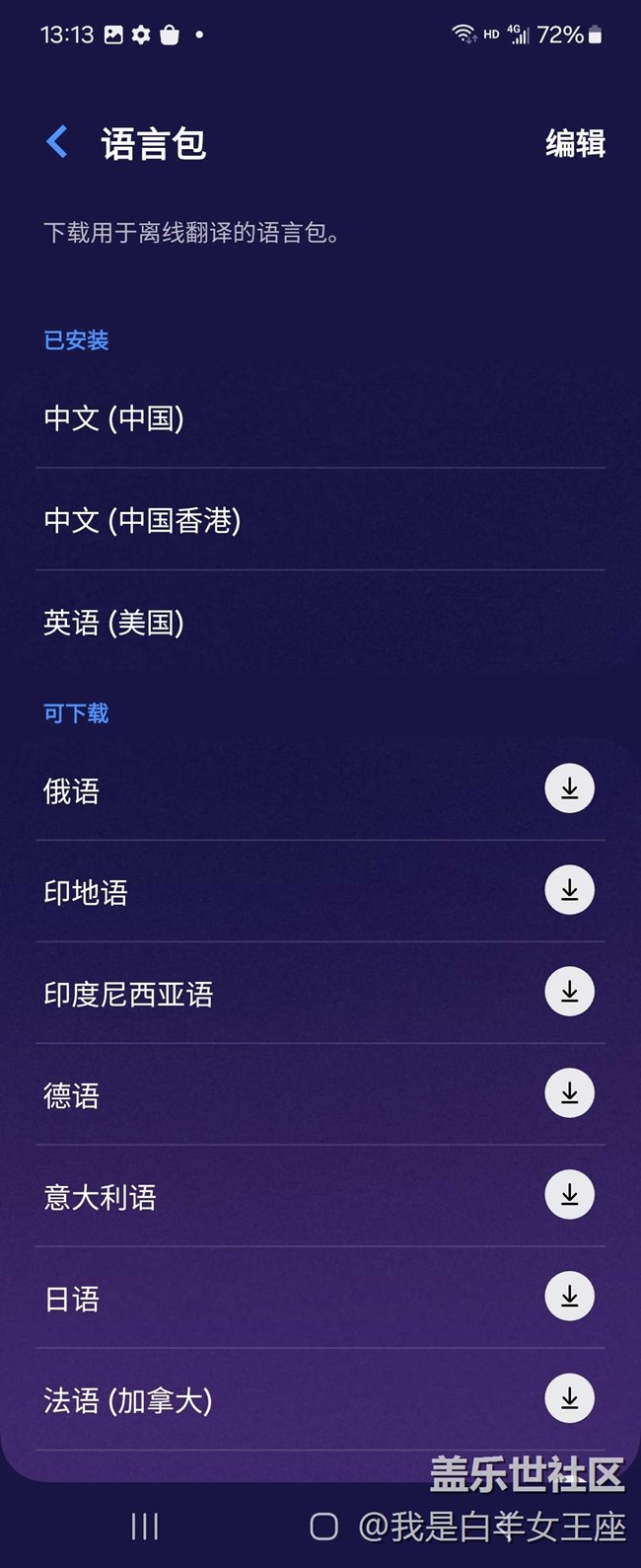Download the 意大利语 language pack
Screen dimensions: 641x1568
569,1195
